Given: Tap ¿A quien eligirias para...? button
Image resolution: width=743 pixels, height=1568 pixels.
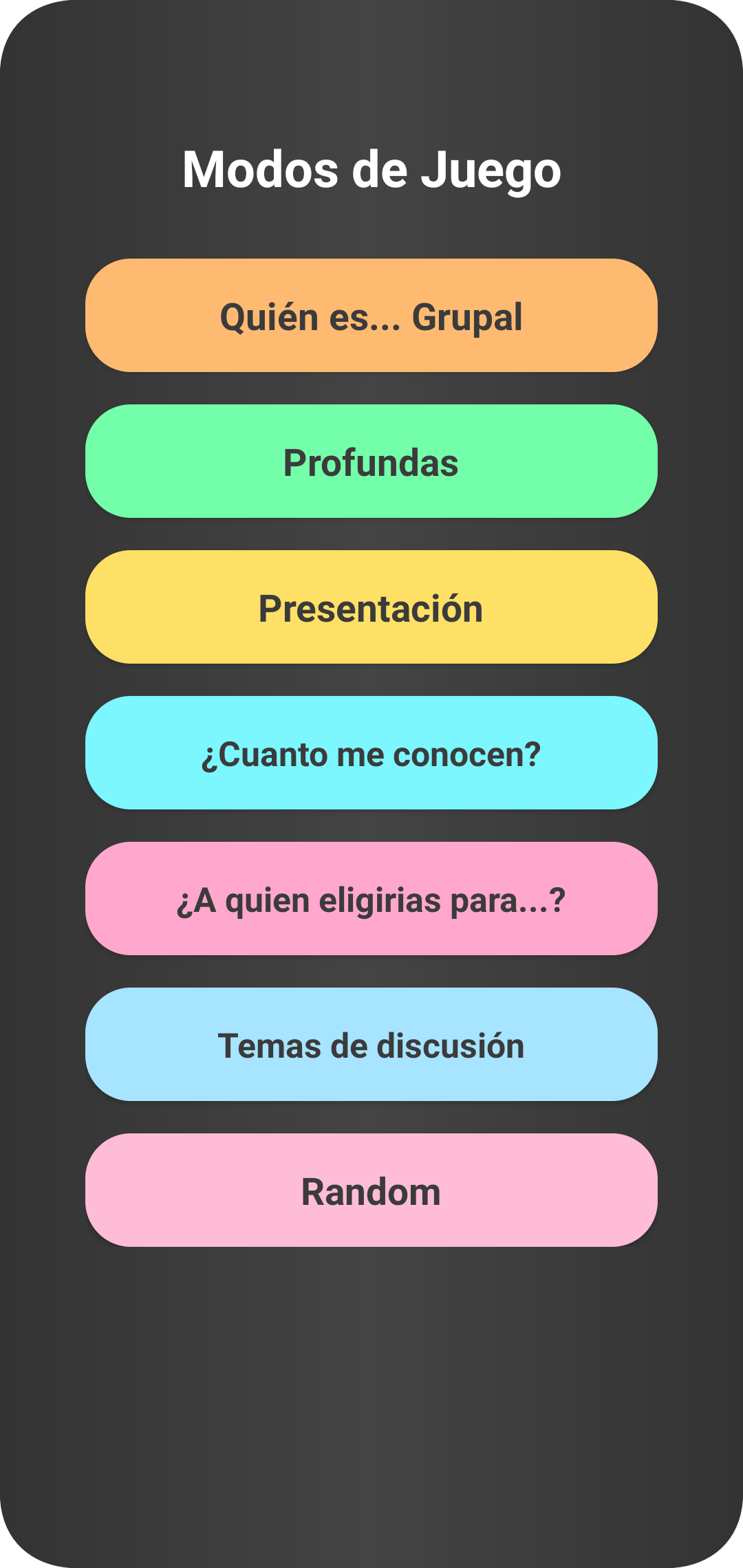Looking at the screenshot, I should pyautogui.click(x=371, y=899).
